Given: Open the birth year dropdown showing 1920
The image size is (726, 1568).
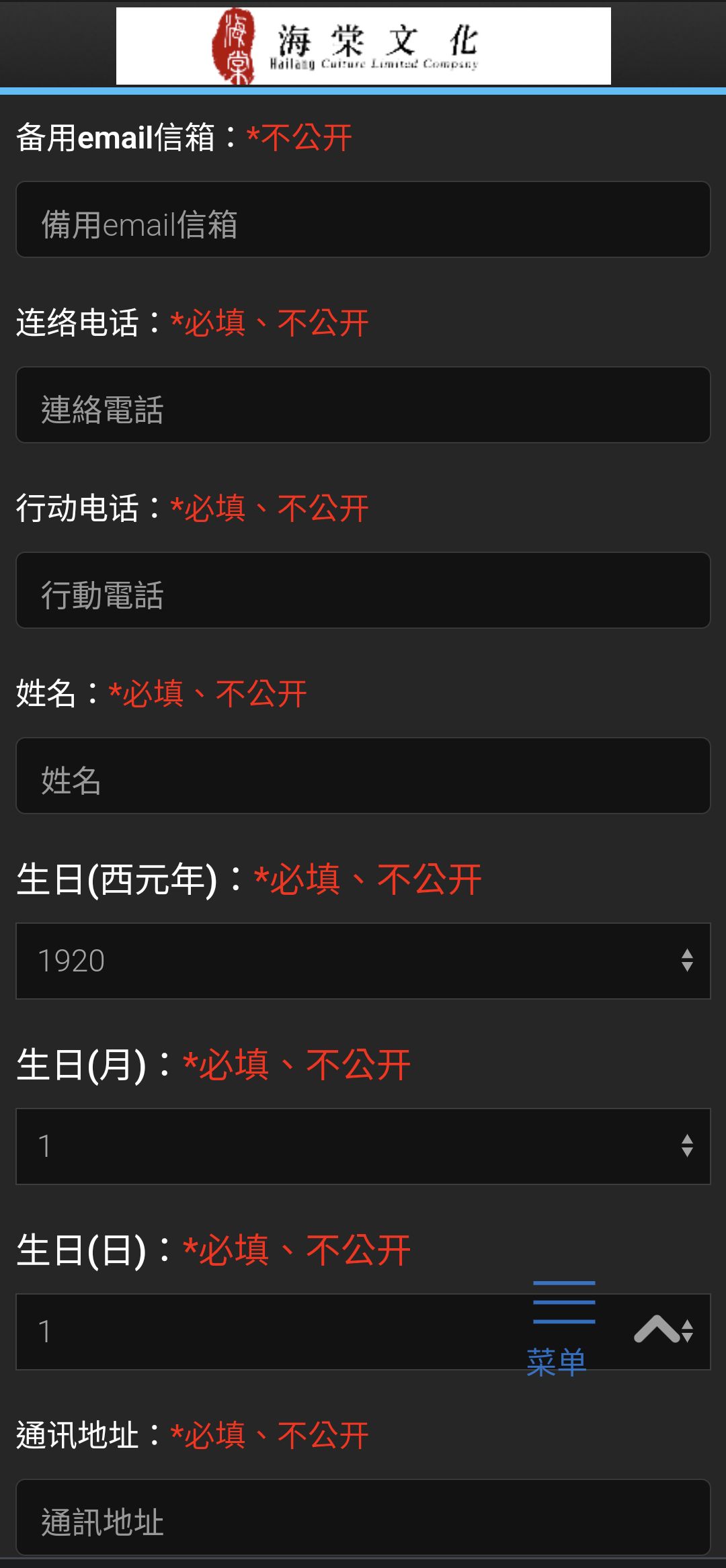Looking at the screenshot, I should click(363, 961).
